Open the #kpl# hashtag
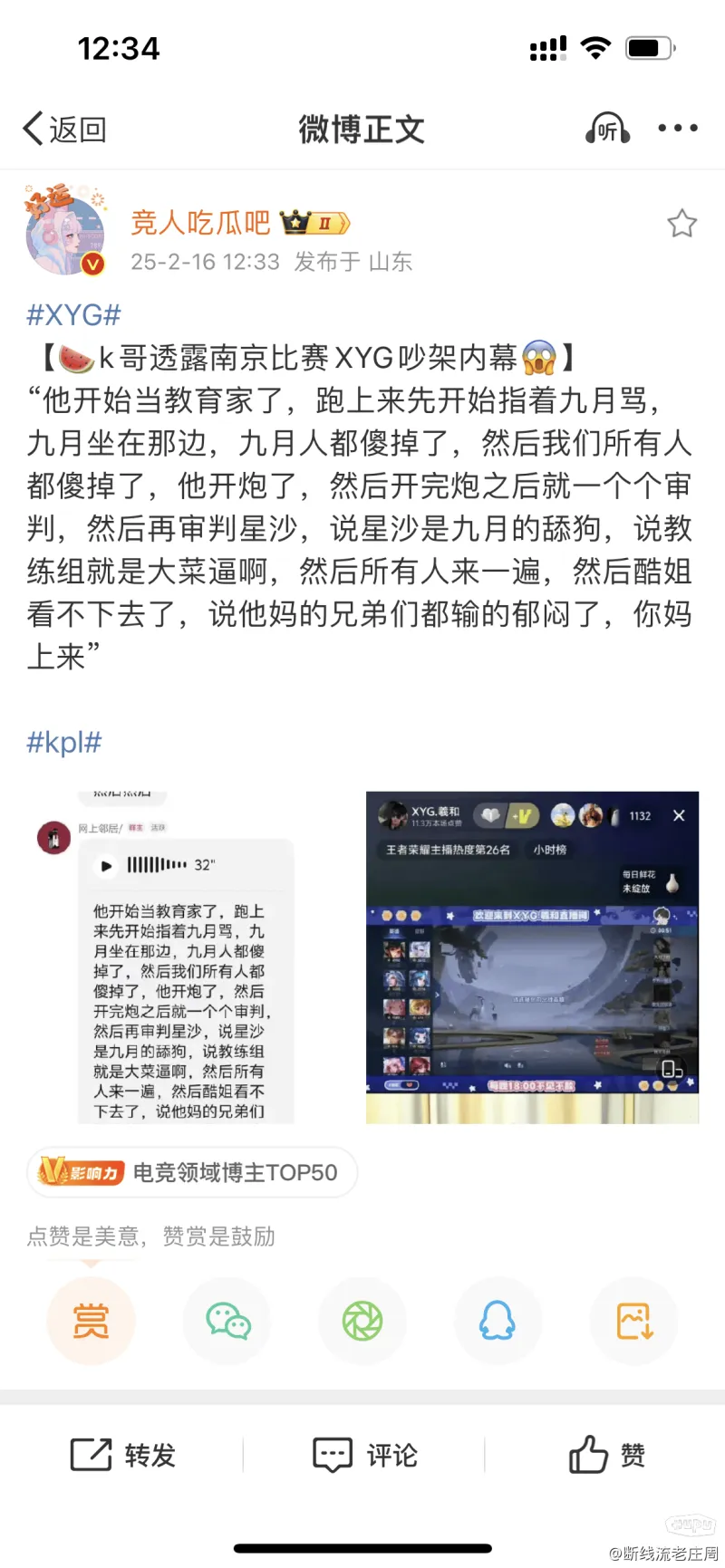725x1568 pixels. [64, 742]
